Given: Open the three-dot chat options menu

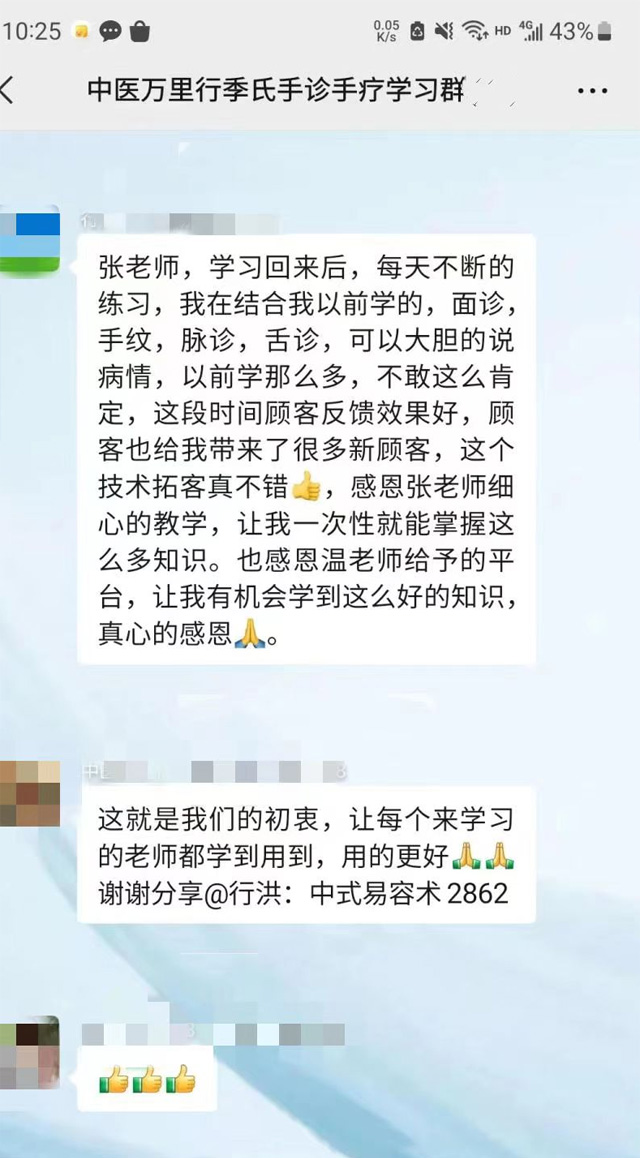Looking at the screenshot, I should click(x=592, y=90).
